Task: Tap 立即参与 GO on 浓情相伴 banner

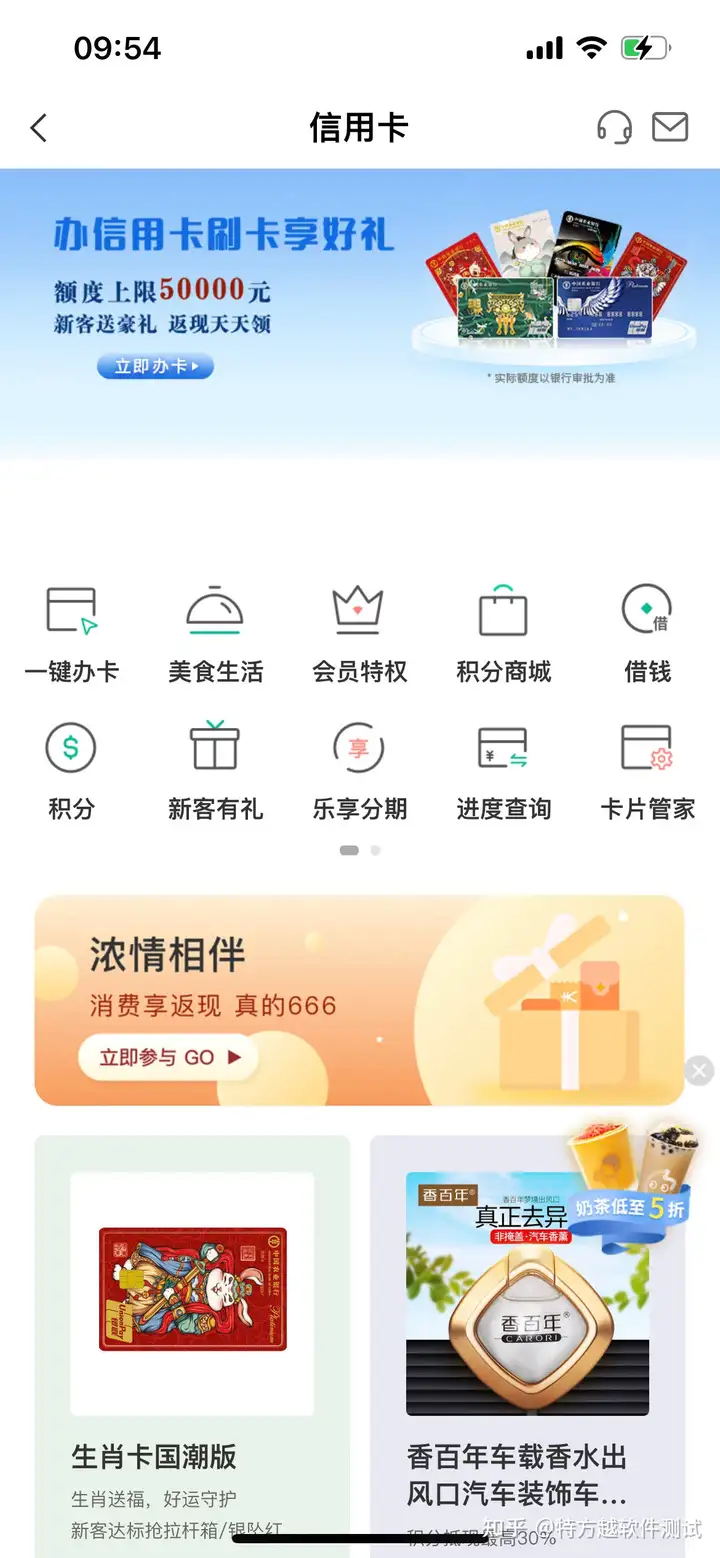Action: [169, 1057]
